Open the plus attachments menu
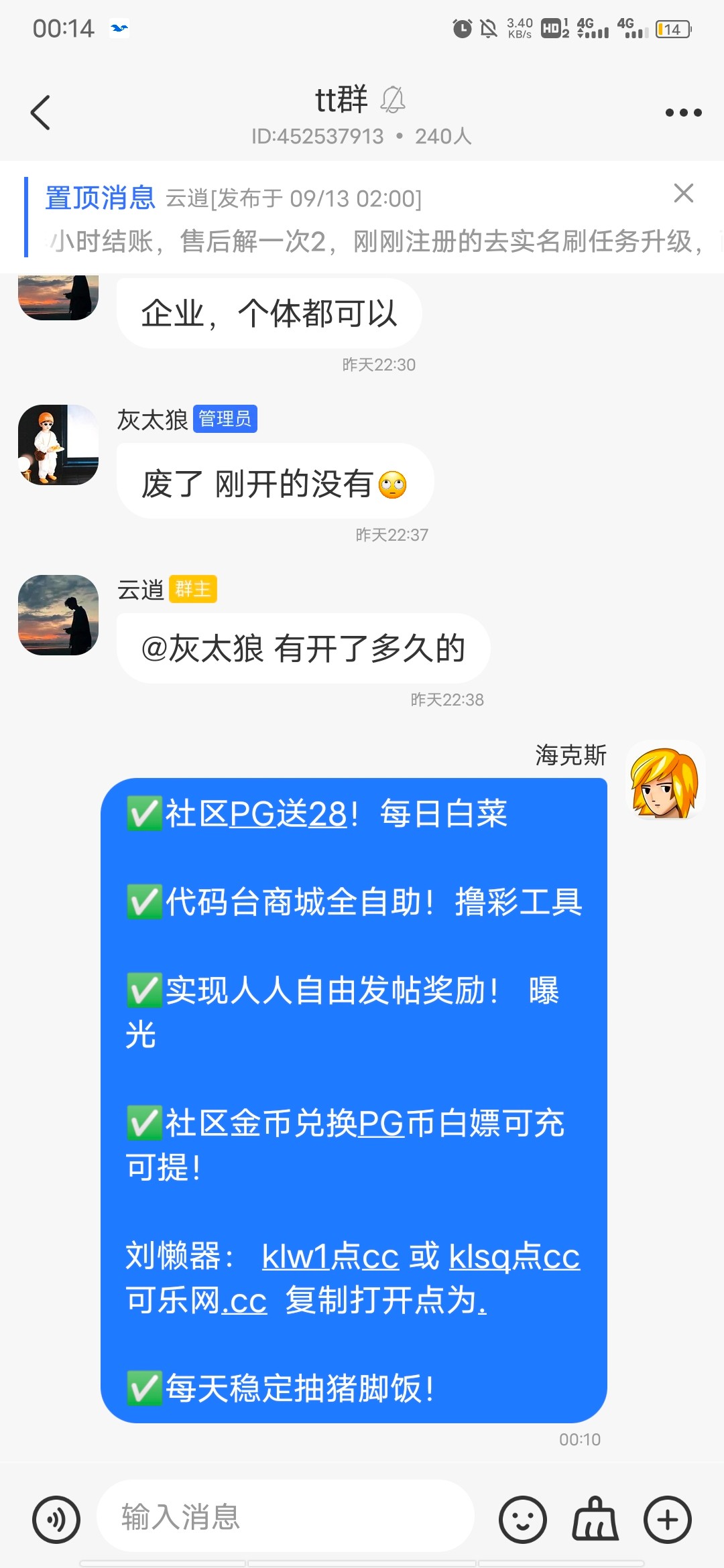 click(668, 1519)
